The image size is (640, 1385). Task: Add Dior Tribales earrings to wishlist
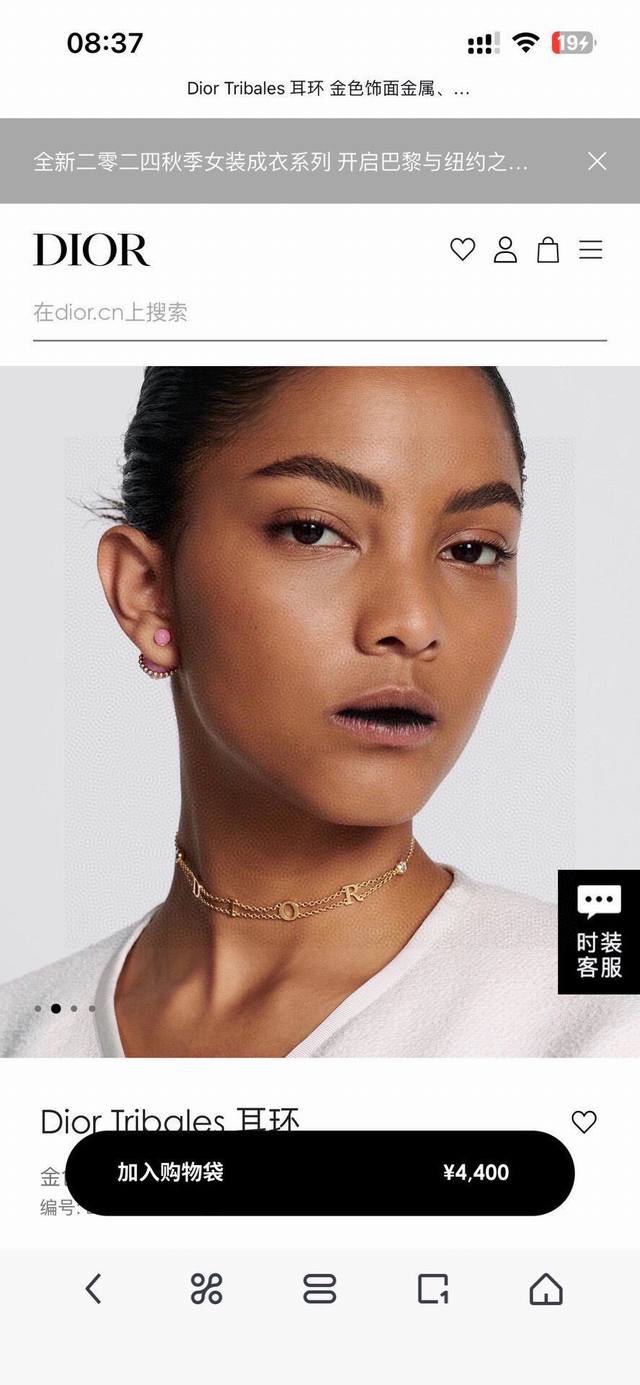tap(584, 1122)
